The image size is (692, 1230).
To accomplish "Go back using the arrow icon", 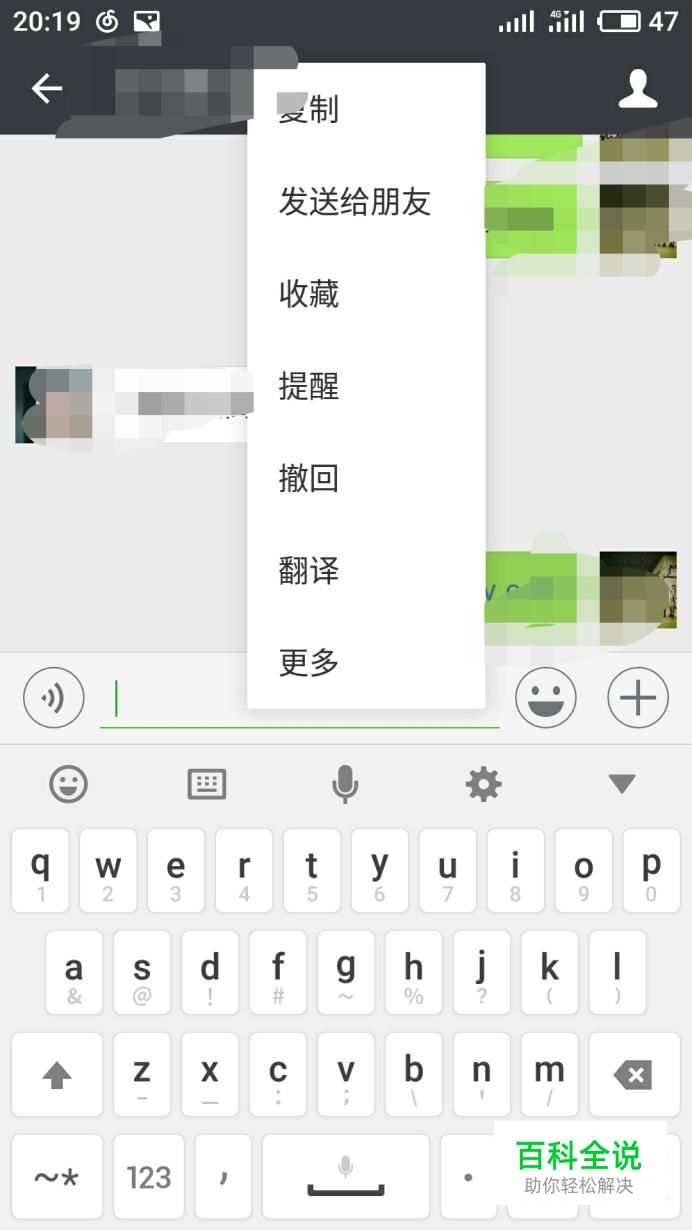I will point(47,89).
